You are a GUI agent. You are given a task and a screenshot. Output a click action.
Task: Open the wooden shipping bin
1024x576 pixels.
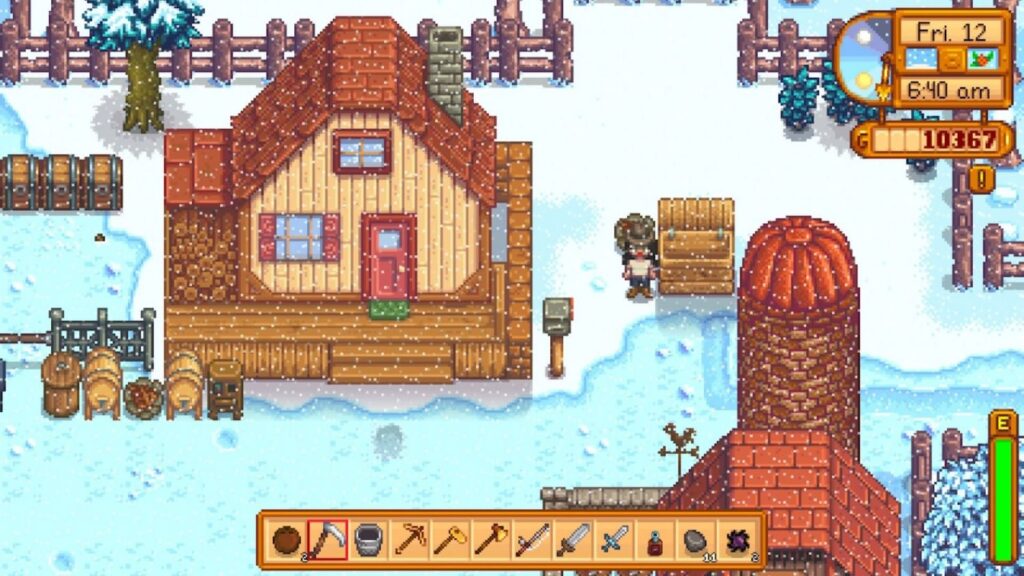tap(696, 246)
